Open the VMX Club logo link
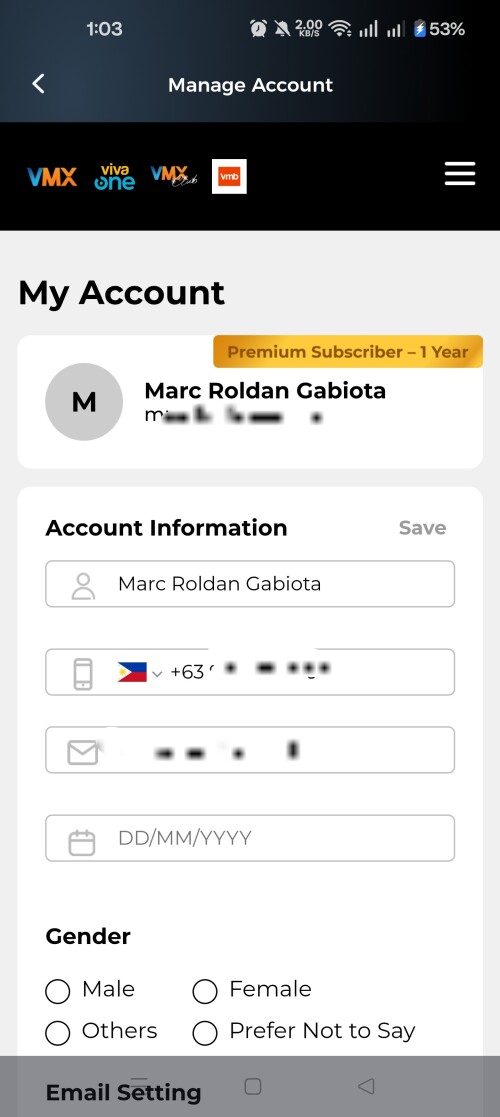This screenshot has height=1117, width=500. (x=174, y=176)
